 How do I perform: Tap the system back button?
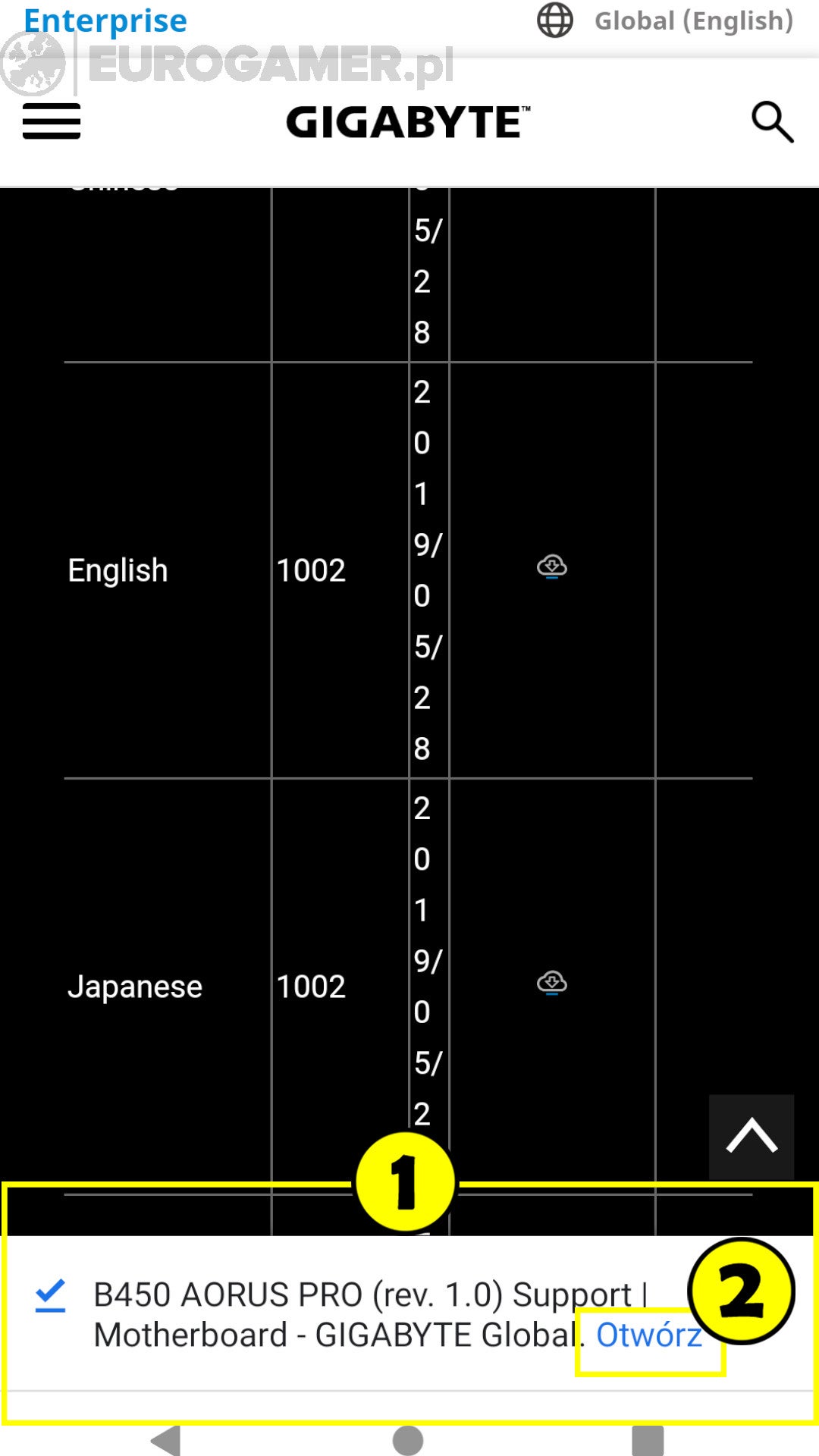pyautogui.click(x=167, y=1440)
